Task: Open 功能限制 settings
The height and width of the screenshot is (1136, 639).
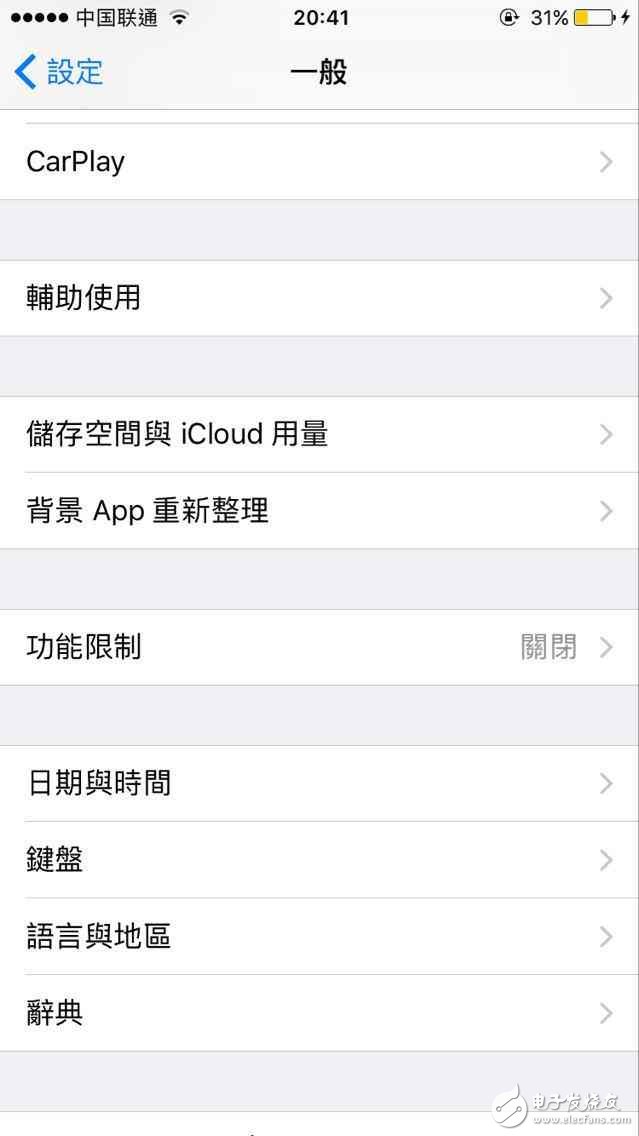Action: (319, 647)
